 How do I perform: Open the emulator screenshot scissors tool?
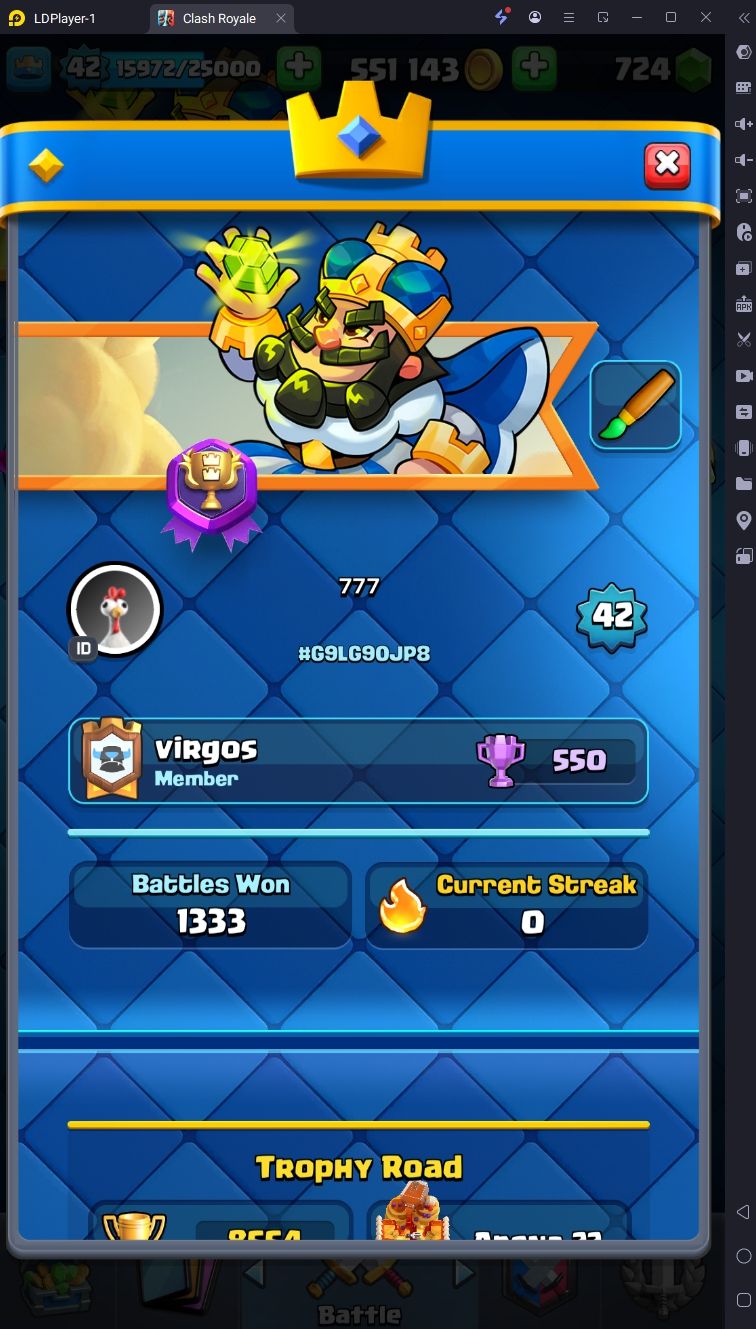743,340
